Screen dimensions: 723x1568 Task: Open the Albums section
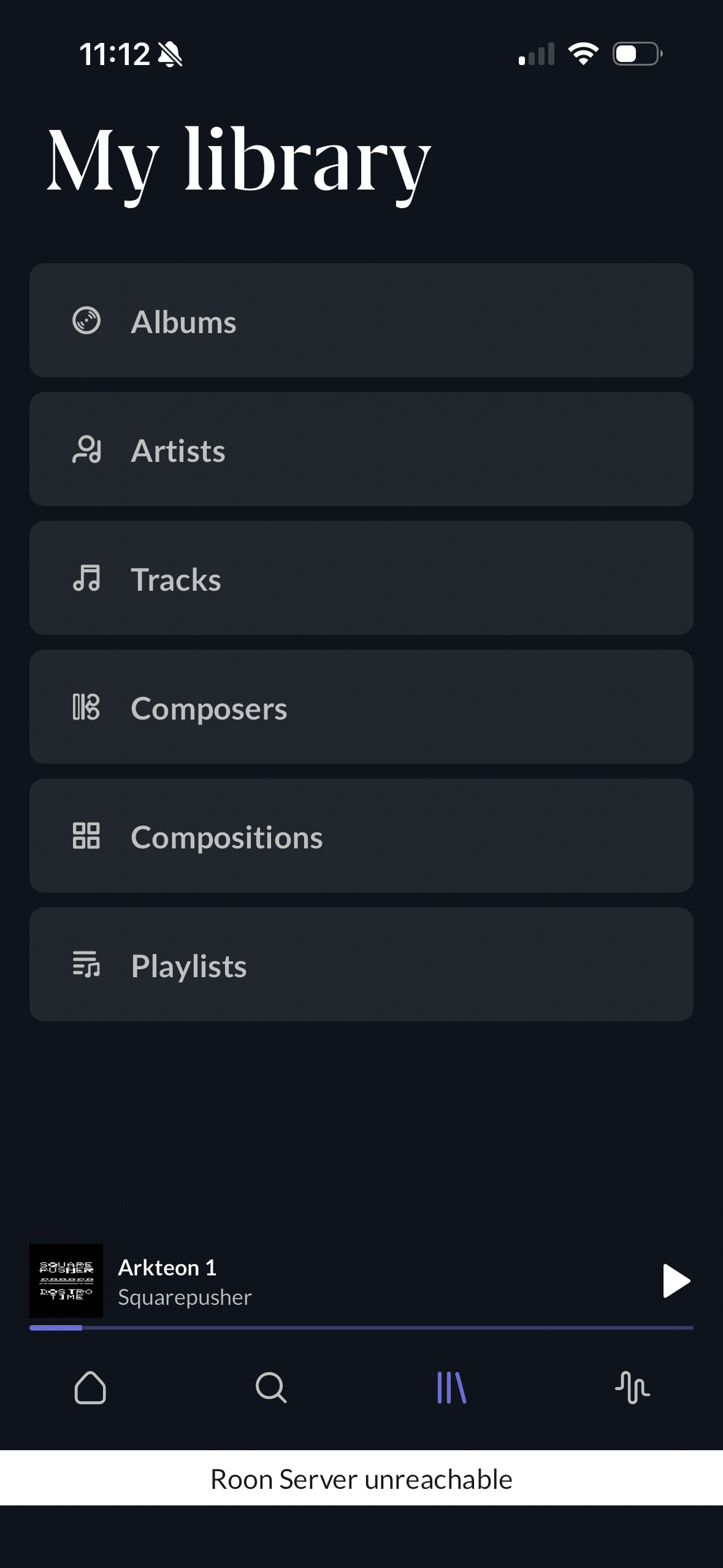[361, 320]
